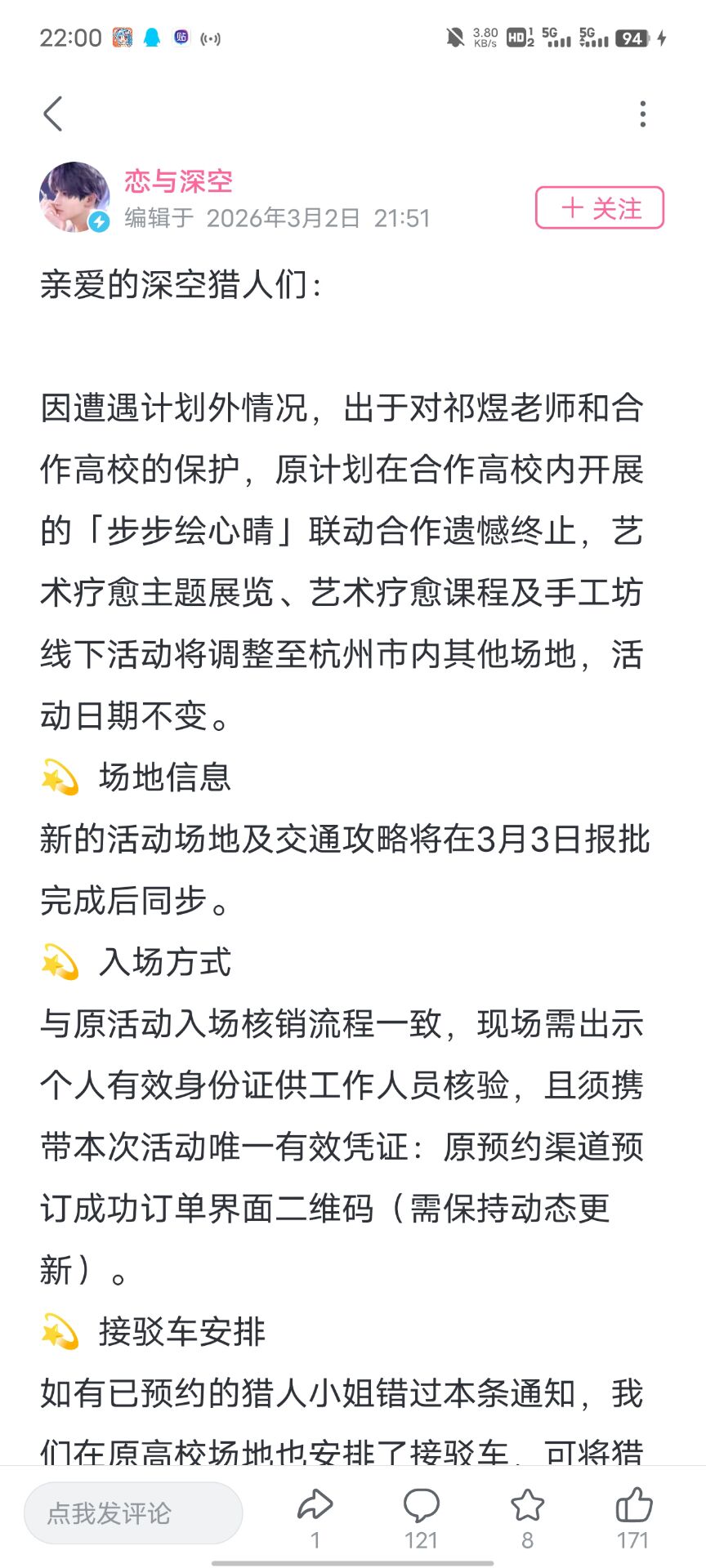
Task: Tap the 恋与深空 username link
Action: click(x=178, y=181)
